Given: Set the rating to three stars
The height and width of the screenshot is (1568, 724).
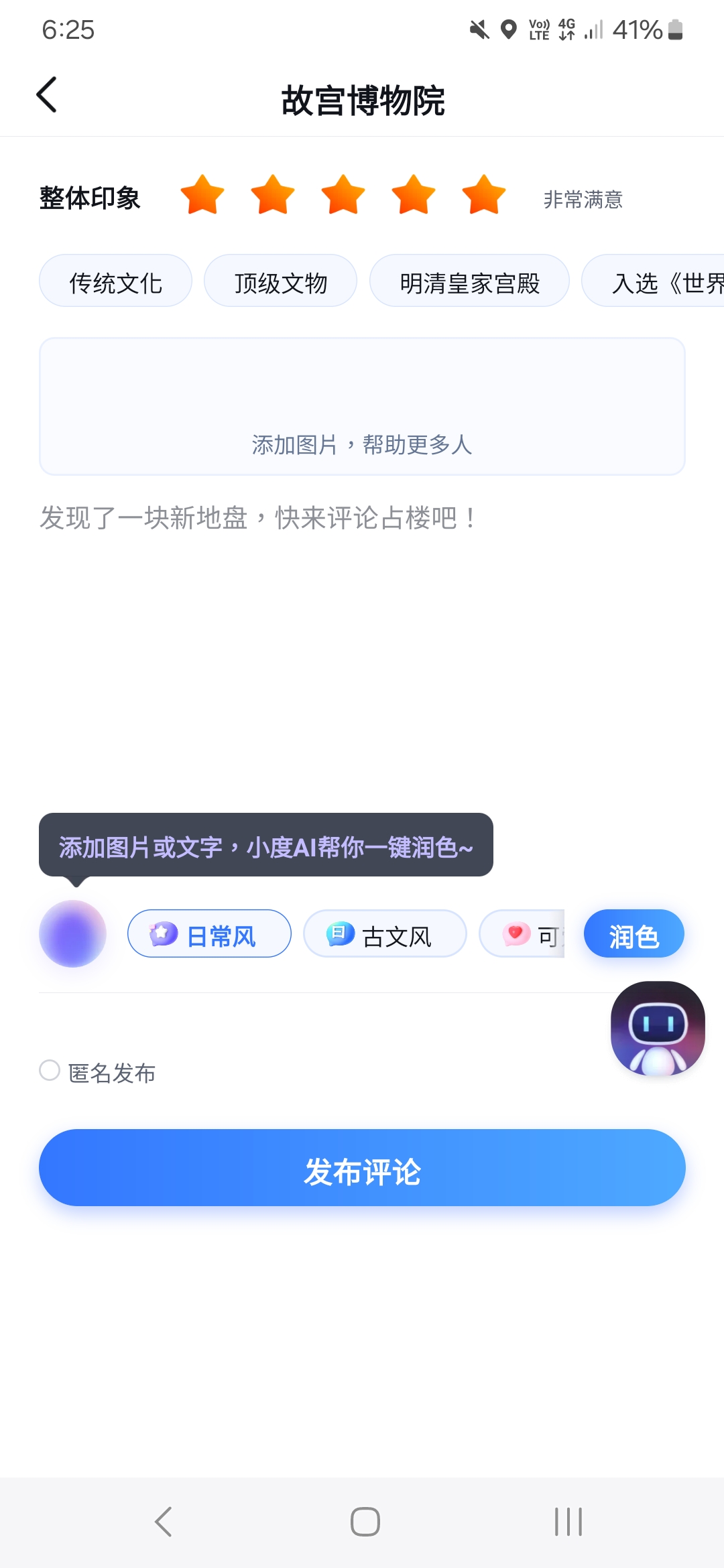Looking at the screenshot, I should point(343,196).
